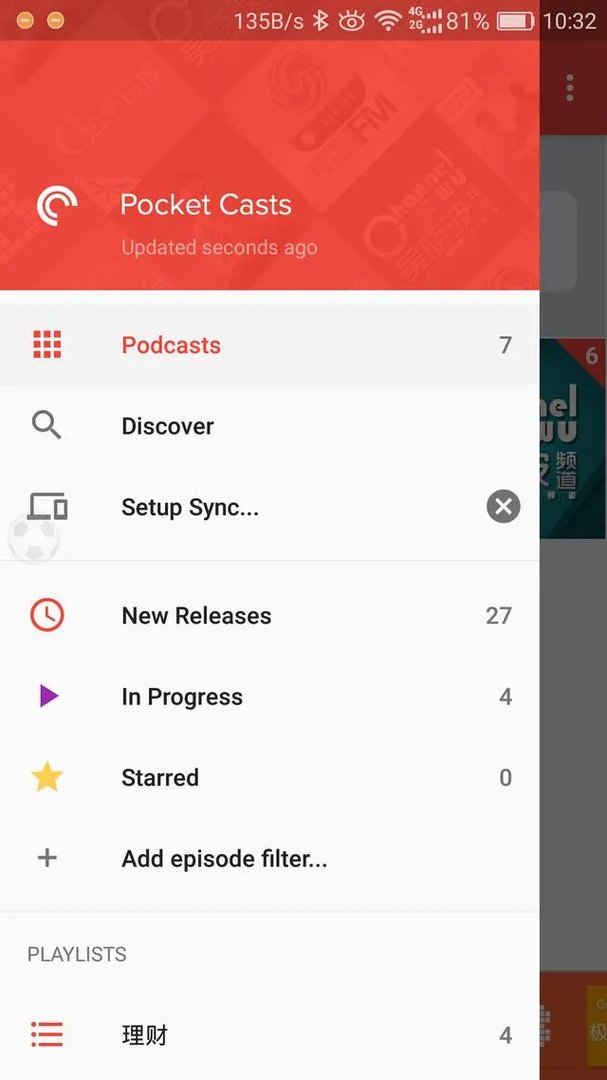
Task: Show Starred episodes
Action: [160, 778]
